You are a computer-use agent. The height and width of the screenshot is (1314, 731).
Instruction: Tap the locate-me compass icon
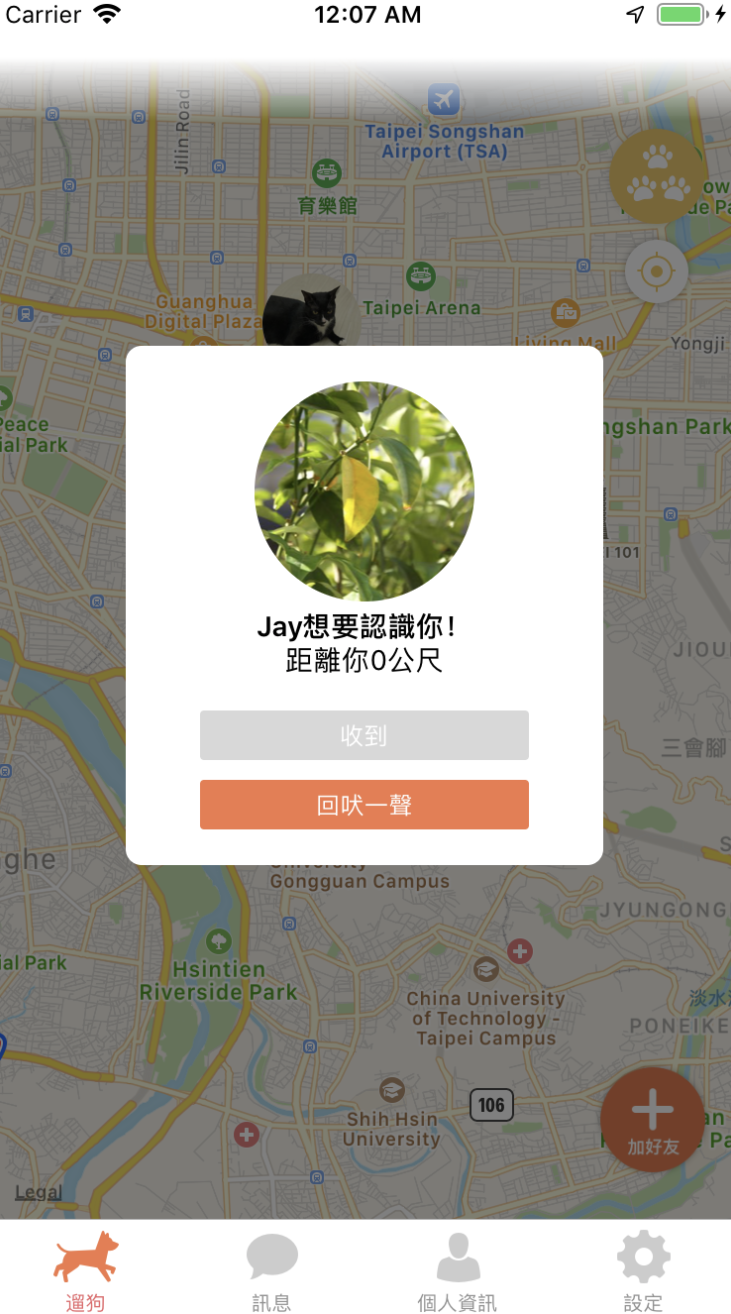tap(655, 271)
